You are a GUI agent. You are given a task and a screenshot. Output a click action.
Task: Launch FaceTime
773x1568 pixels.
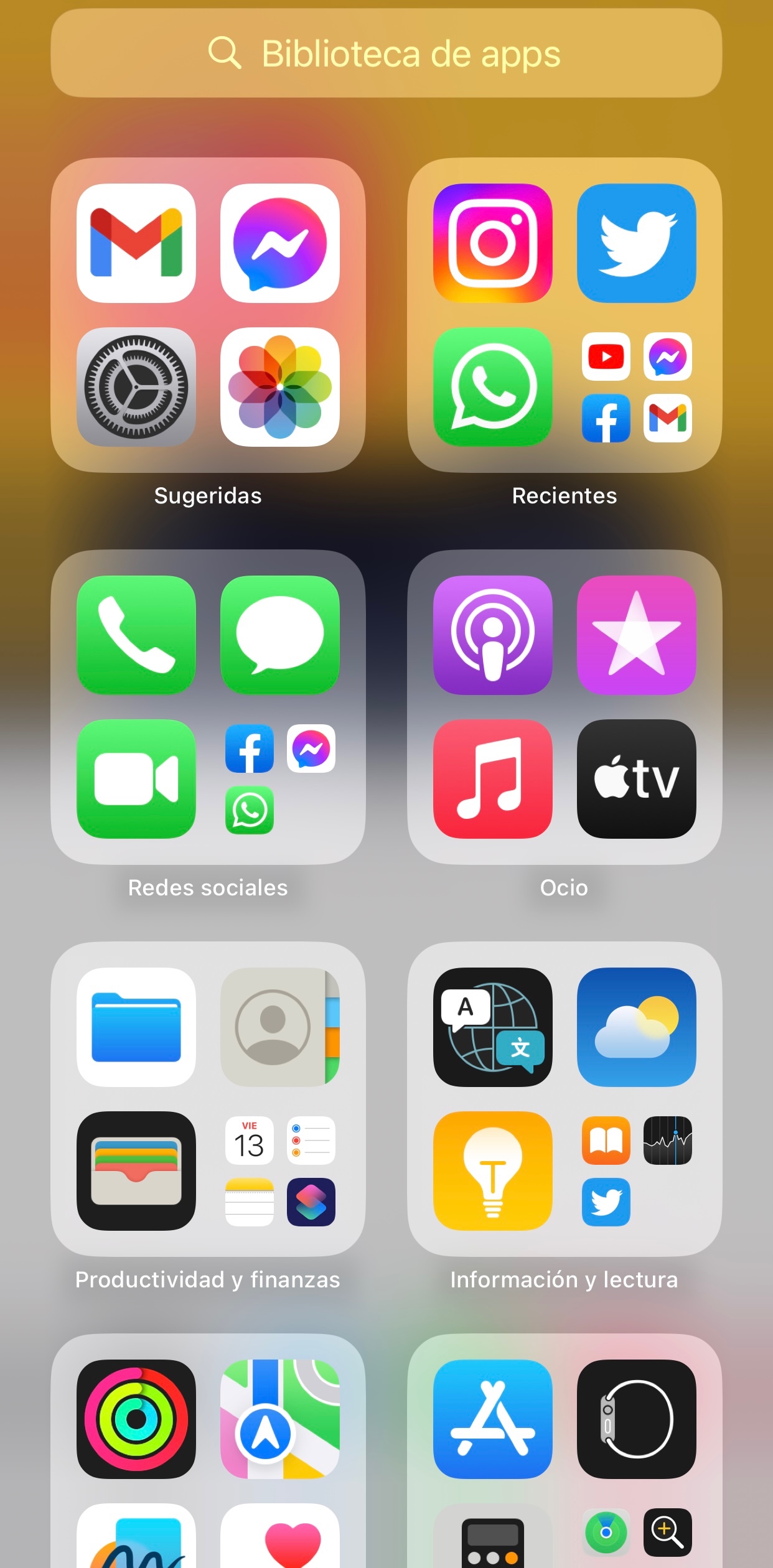pyautogui.click(x=136, y=779)
